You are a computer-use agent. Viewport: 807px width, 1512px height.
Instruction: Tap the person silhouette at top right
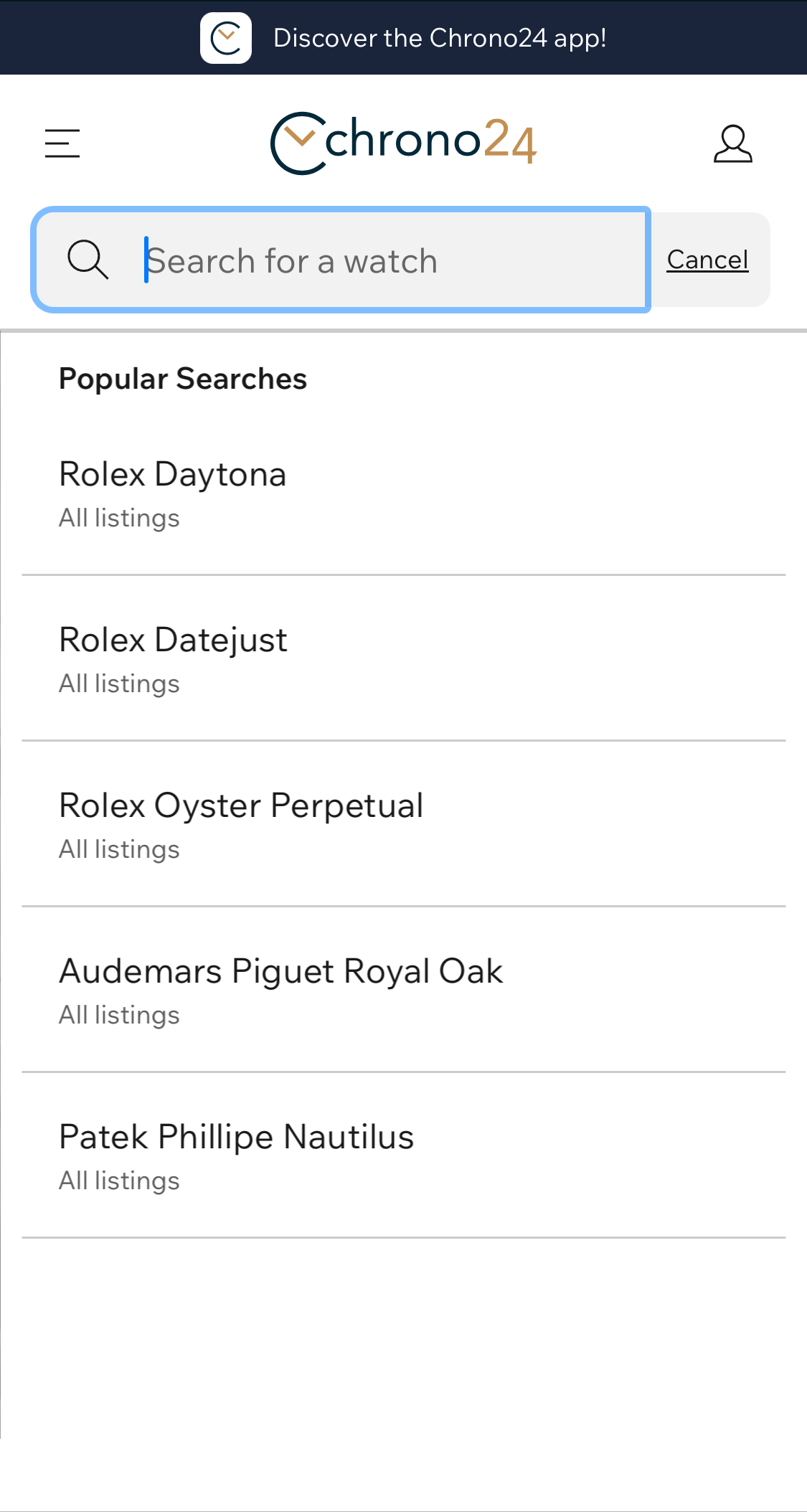click(x=733, y=143)
